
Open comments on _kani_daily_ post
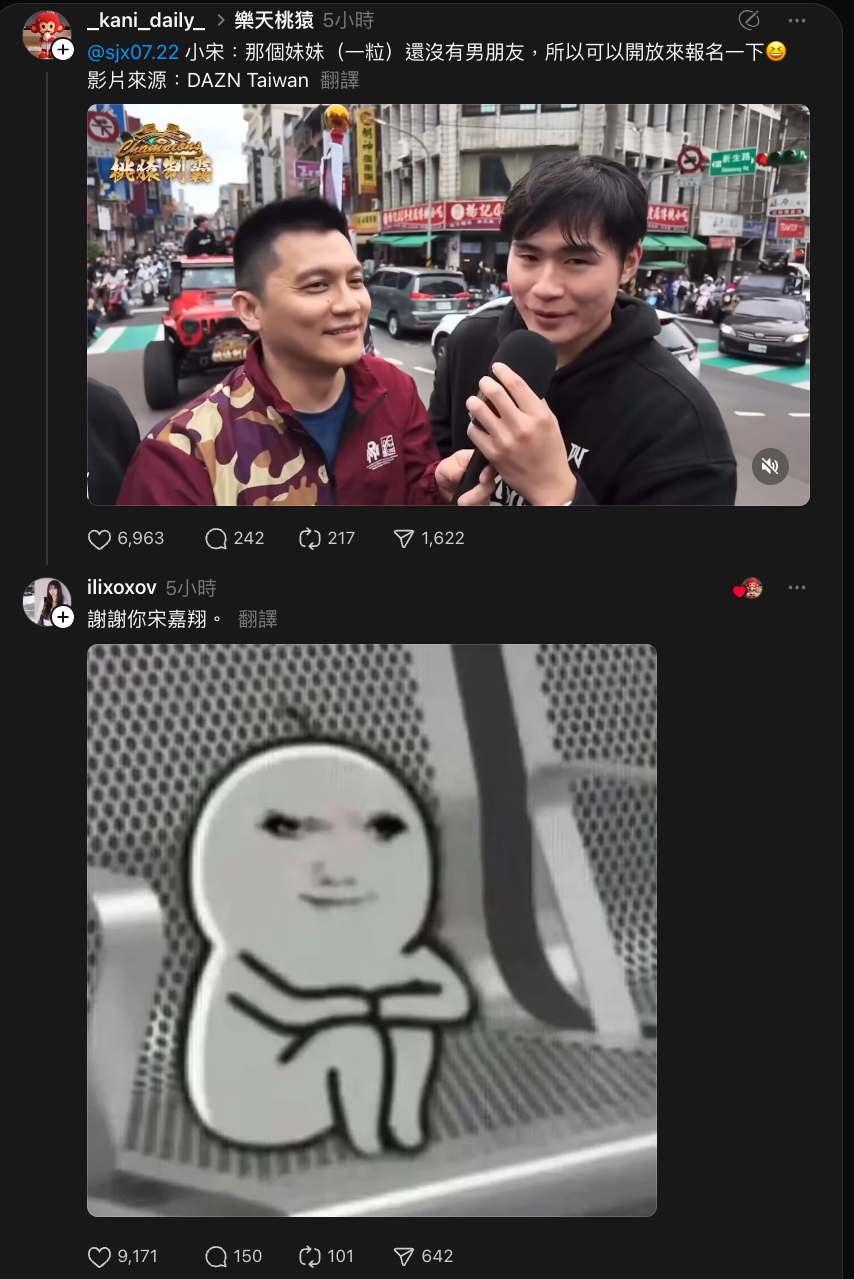click(216, 539)
